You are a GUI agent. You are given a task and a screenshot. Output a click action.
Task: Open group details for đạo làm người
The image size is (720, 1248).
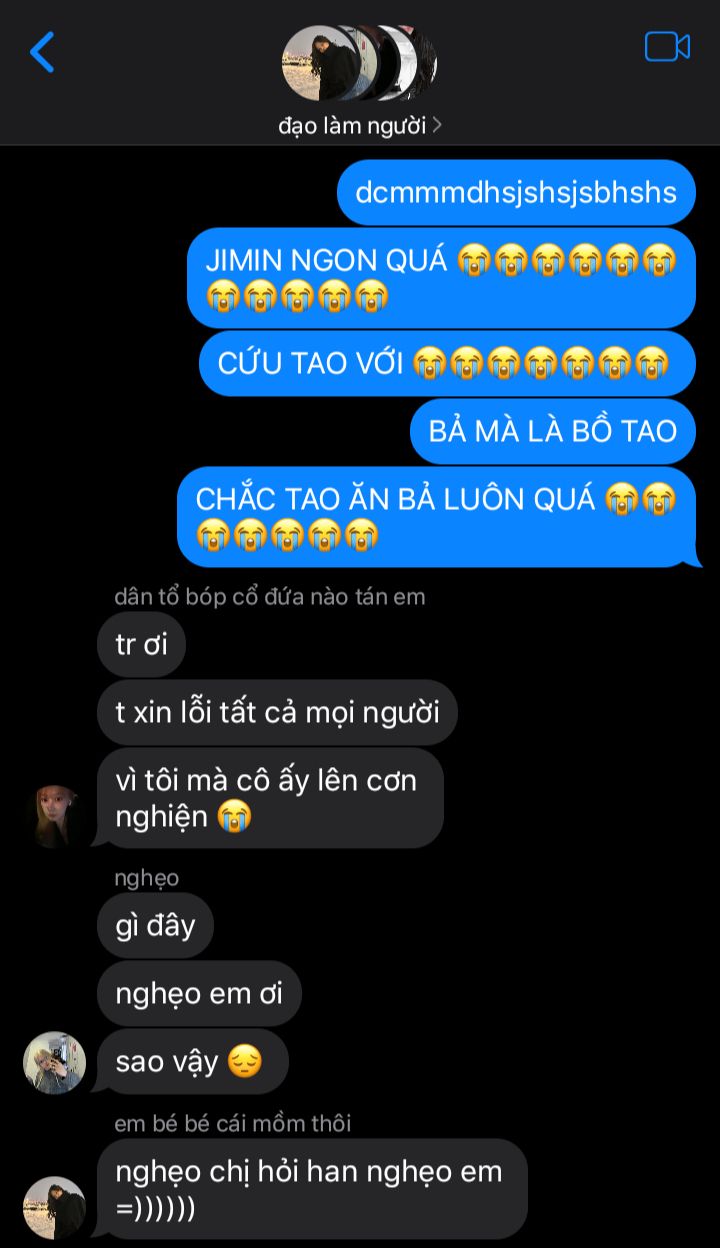pyautogui.click(x=360, y=126)
